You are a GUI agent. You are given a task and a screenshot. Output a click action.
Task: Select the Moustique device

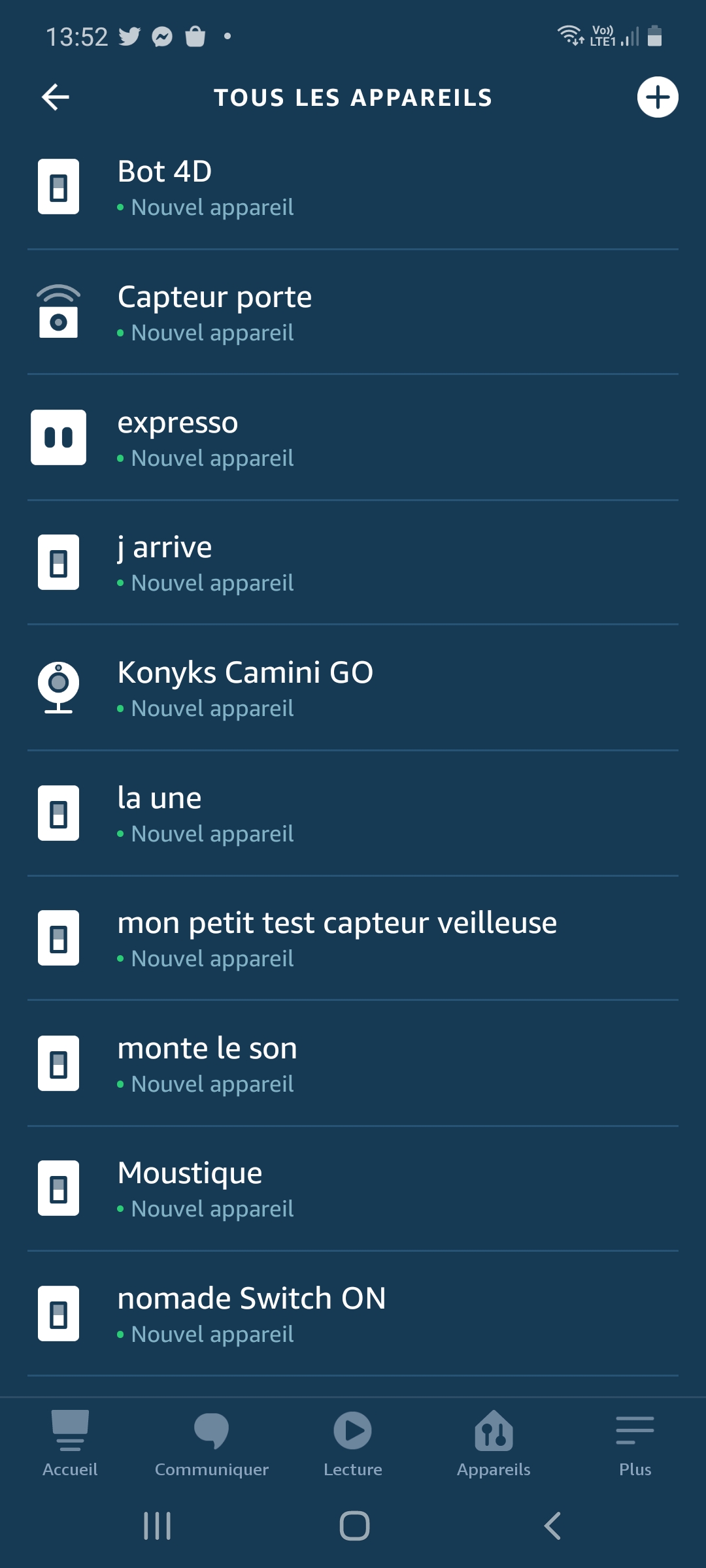point(353,1189)
